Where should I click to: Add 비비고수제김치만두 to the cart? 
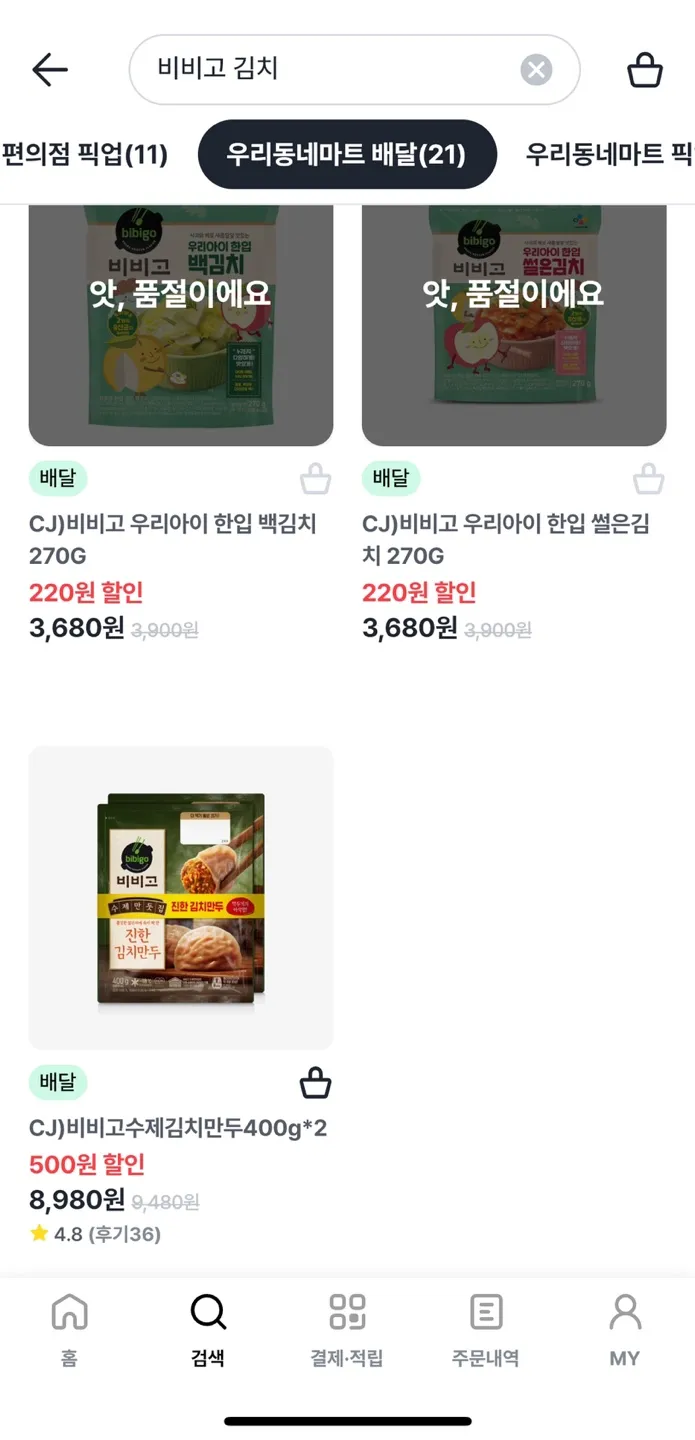tap(315, 1083)
